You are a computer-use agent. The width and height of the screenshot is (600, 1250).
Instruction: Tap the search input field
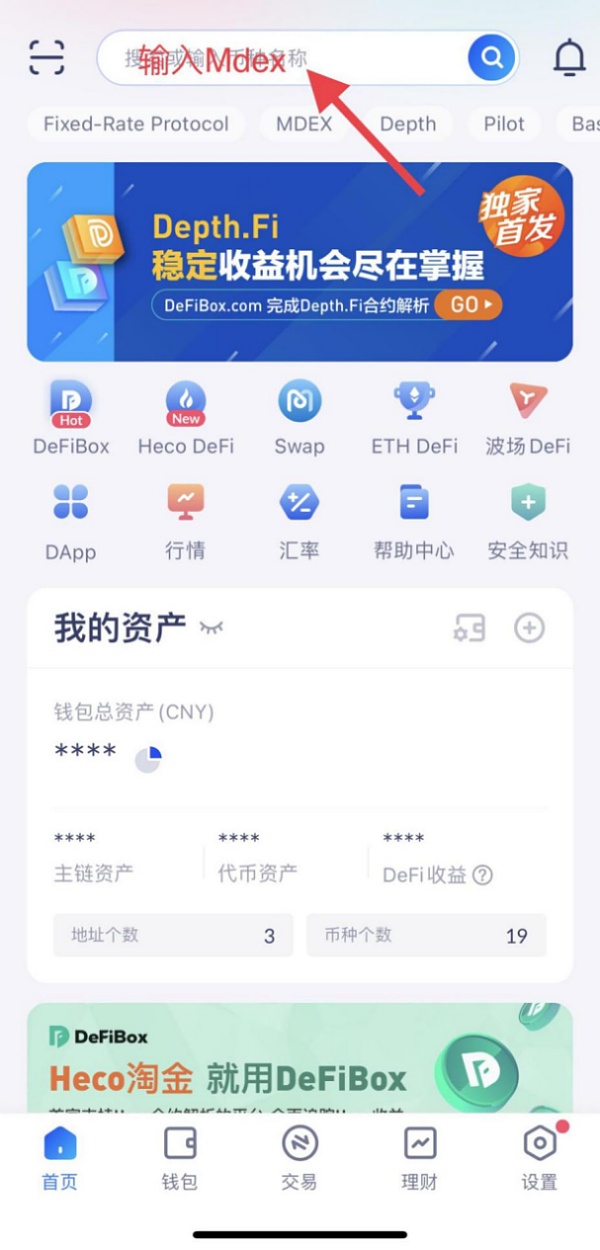(280, 59)
